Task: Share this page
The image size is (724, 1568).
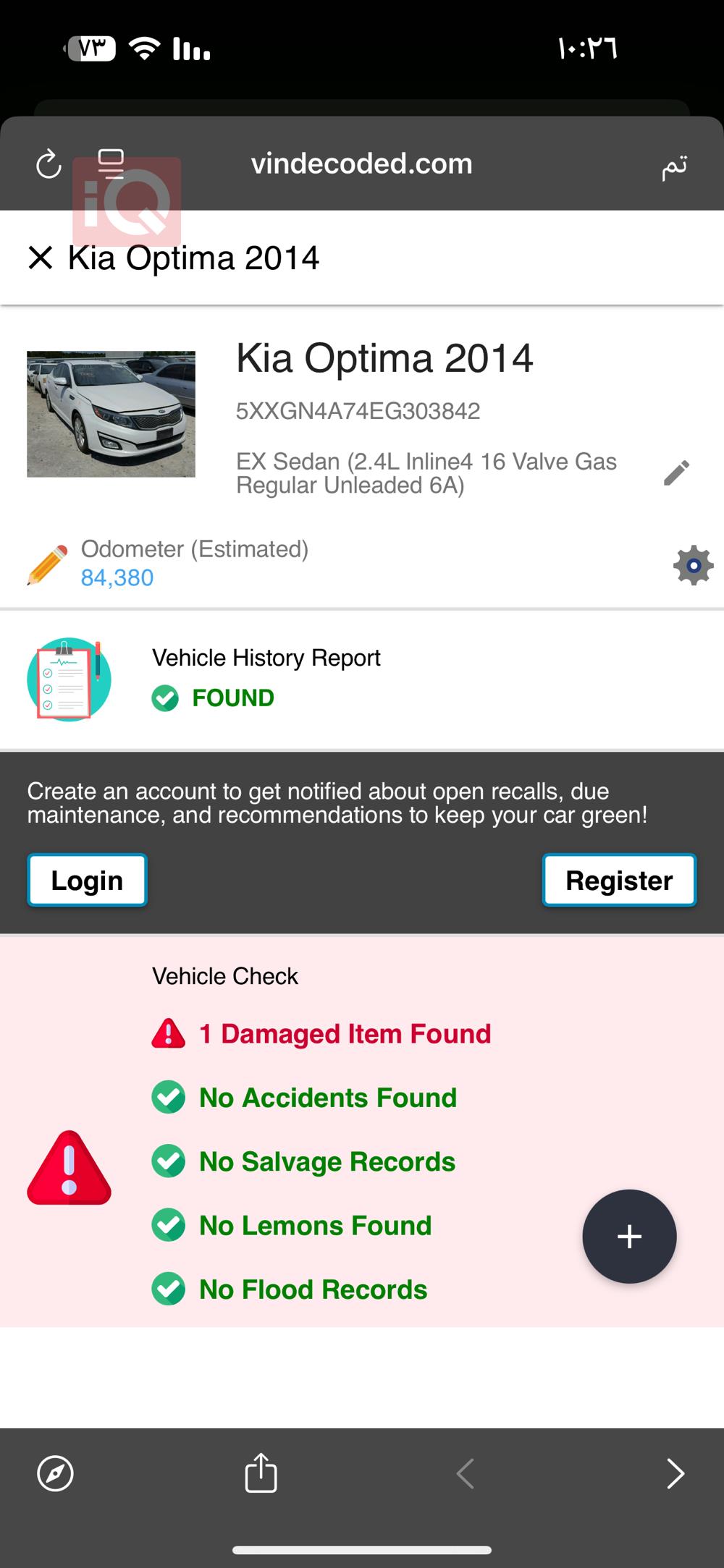Action: [261, 1473]
